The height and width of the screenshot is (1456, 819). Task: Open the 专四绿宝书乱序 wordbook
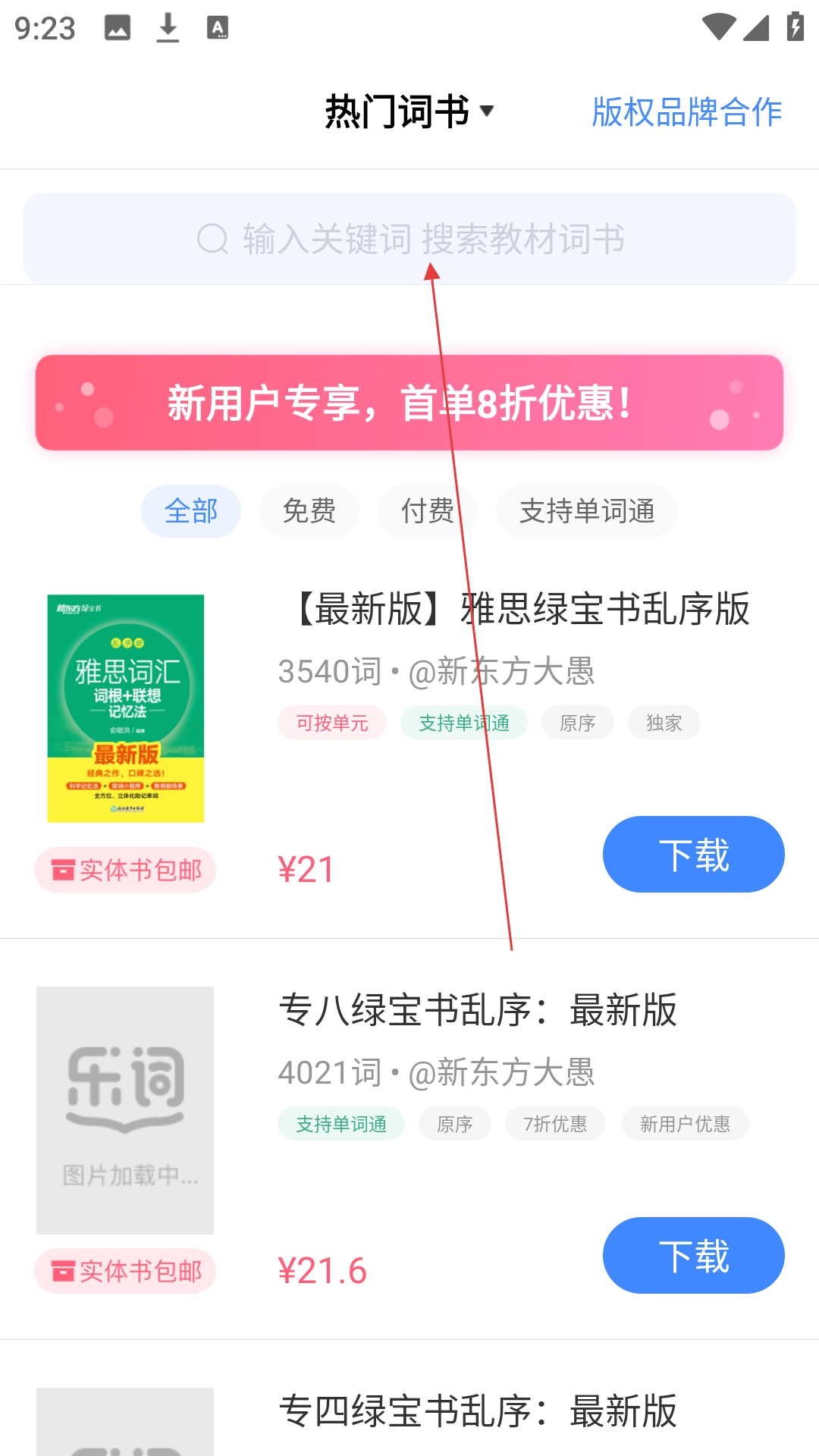click(478, 1411)
